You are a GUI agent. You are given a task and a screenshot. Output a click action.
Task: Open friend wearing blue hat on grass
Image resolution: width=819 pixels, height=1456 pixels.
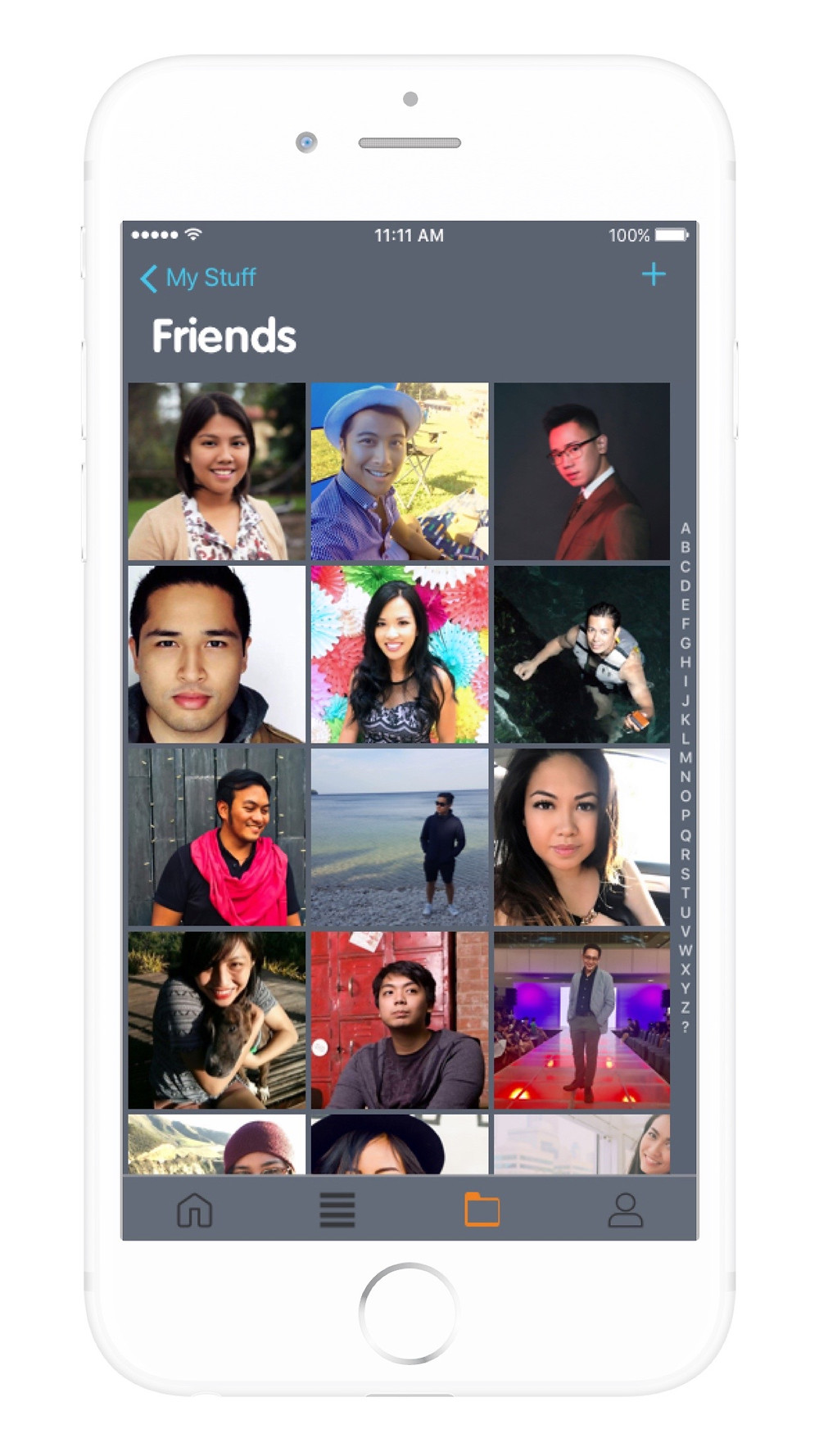(x=400, y=472)
